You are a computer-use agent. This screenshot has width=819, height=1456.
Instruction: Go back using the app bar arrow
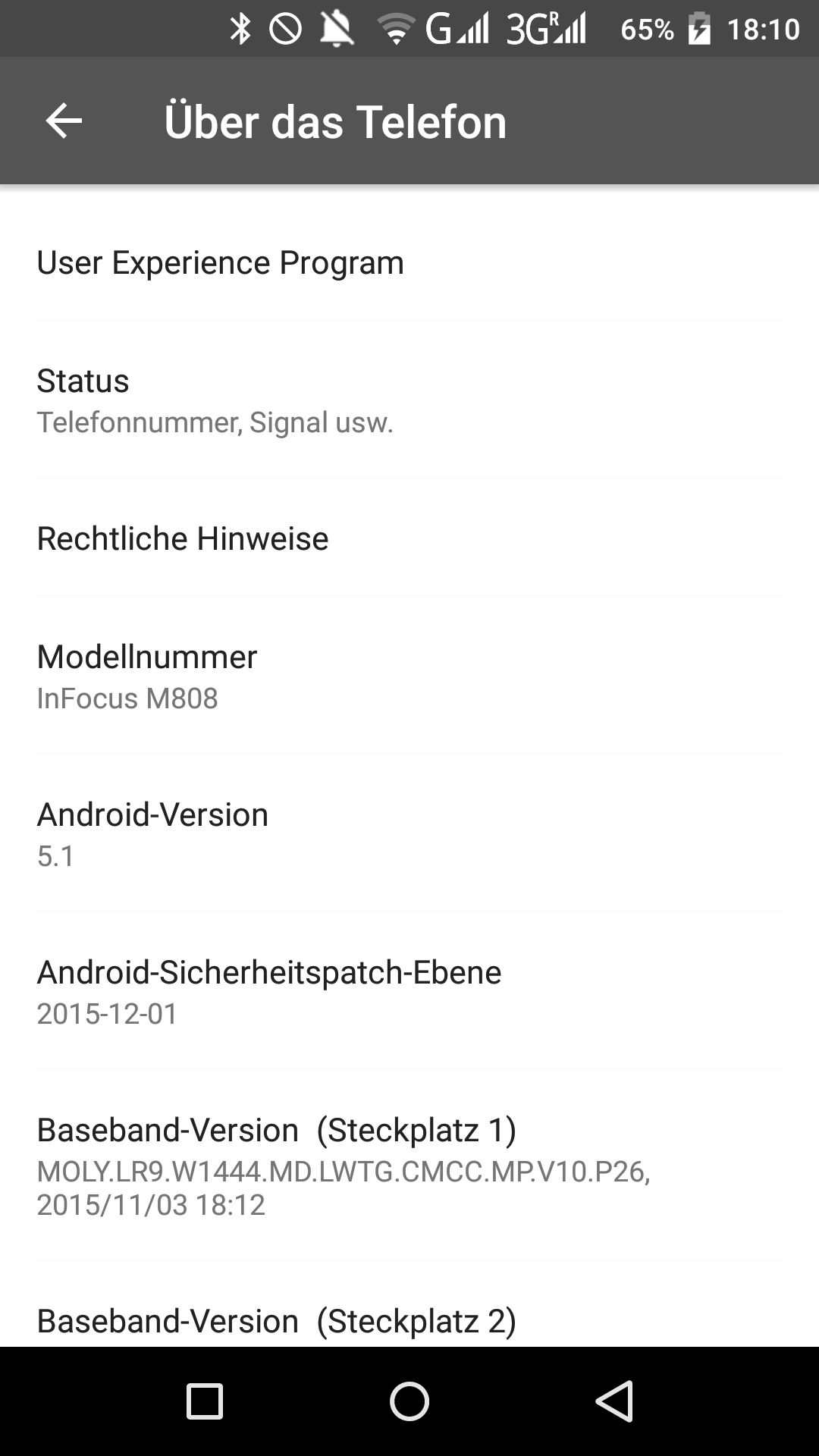pyautogui.click(x=64, y=121)
